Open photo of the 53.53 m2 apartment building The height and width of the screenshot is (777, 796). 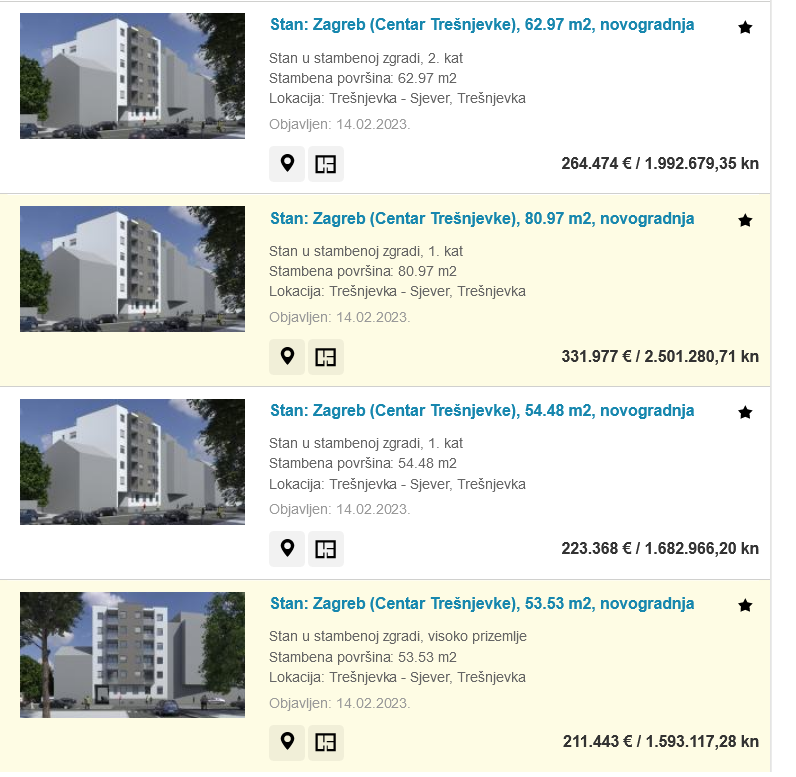pyautogui.click(x=132, y=654)
